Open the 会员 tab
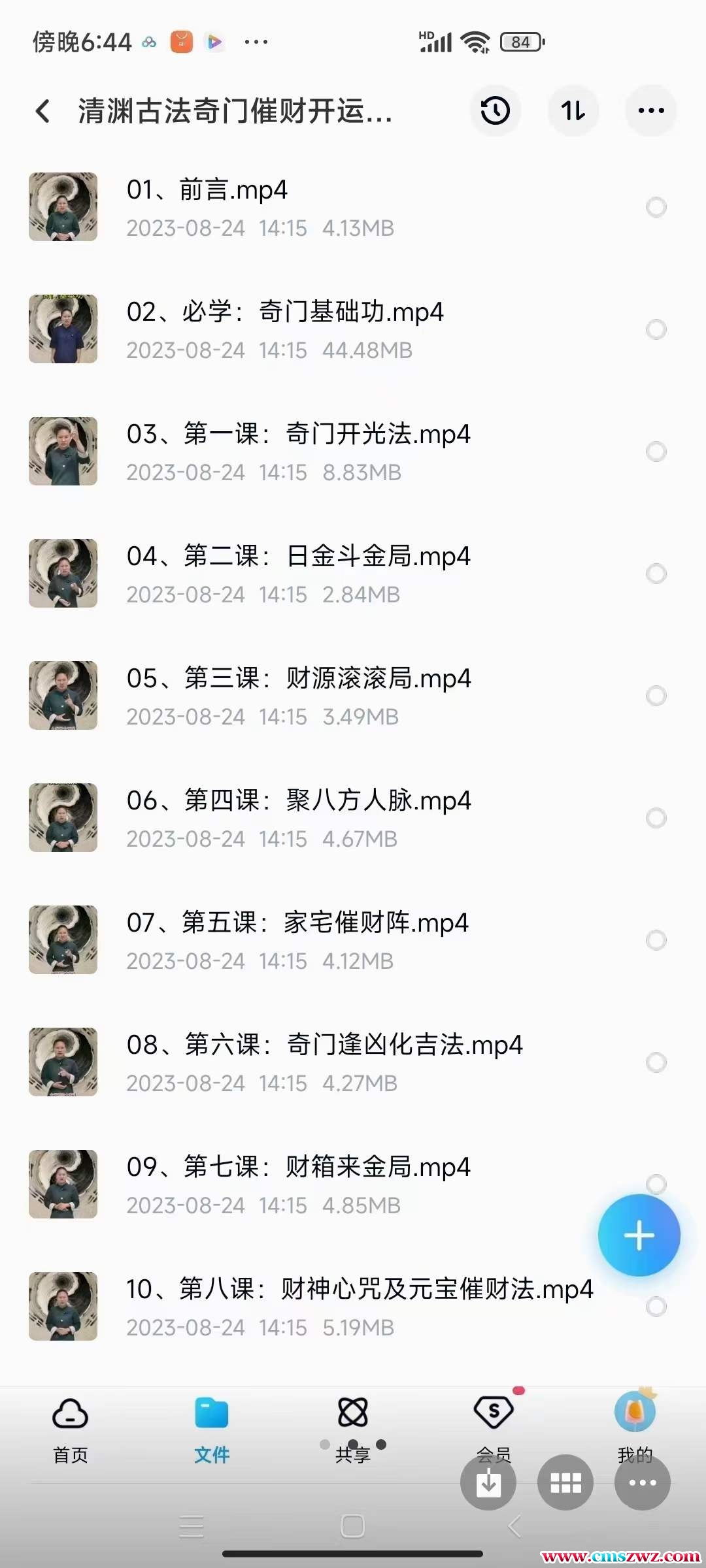The height and width of the screenshot is (1568, 706). click(494, 1418)
